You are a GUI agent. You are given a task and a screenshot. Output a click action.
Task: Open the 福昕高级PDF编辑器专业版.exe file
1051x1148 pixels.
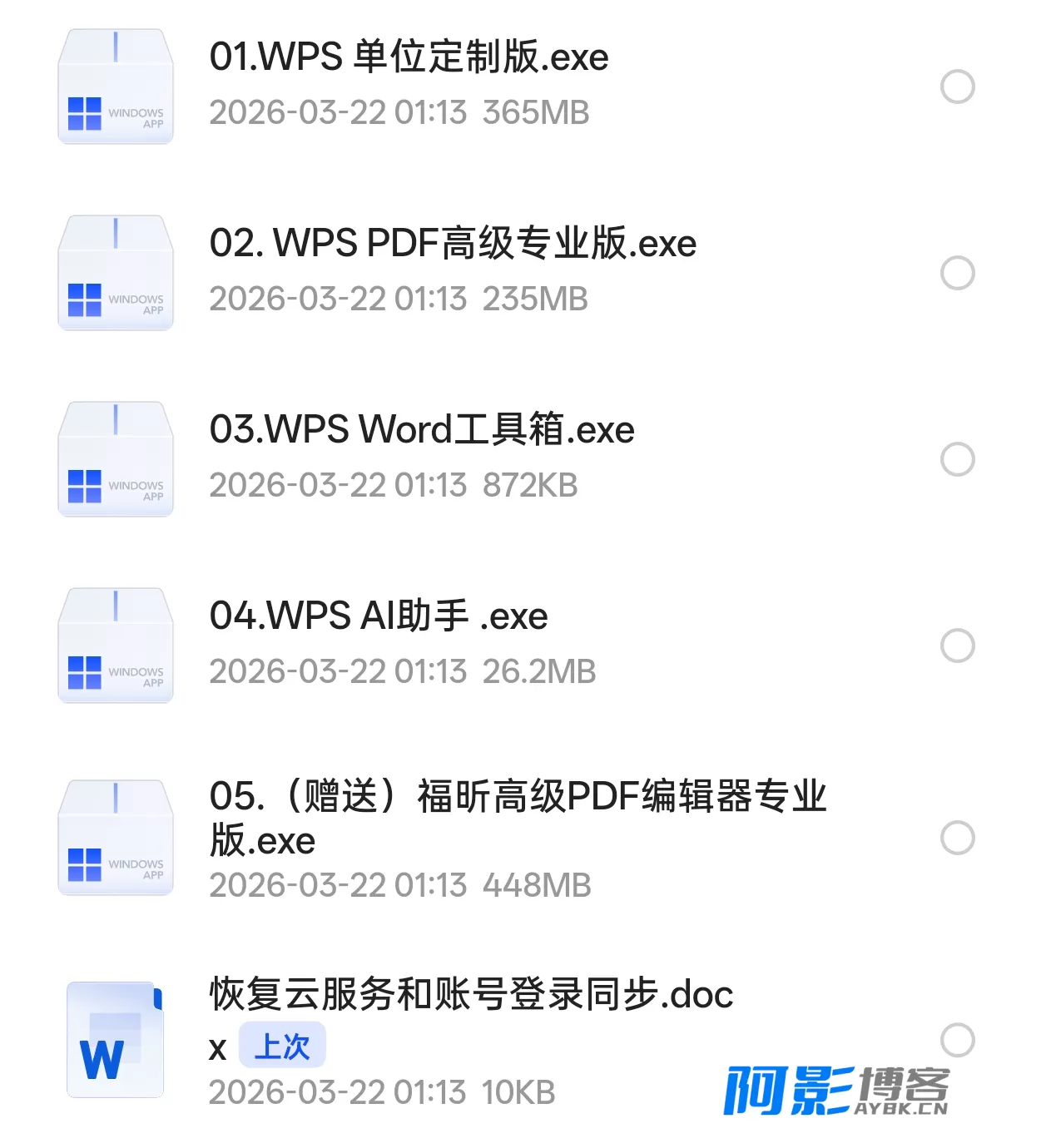tap(517, 817)
